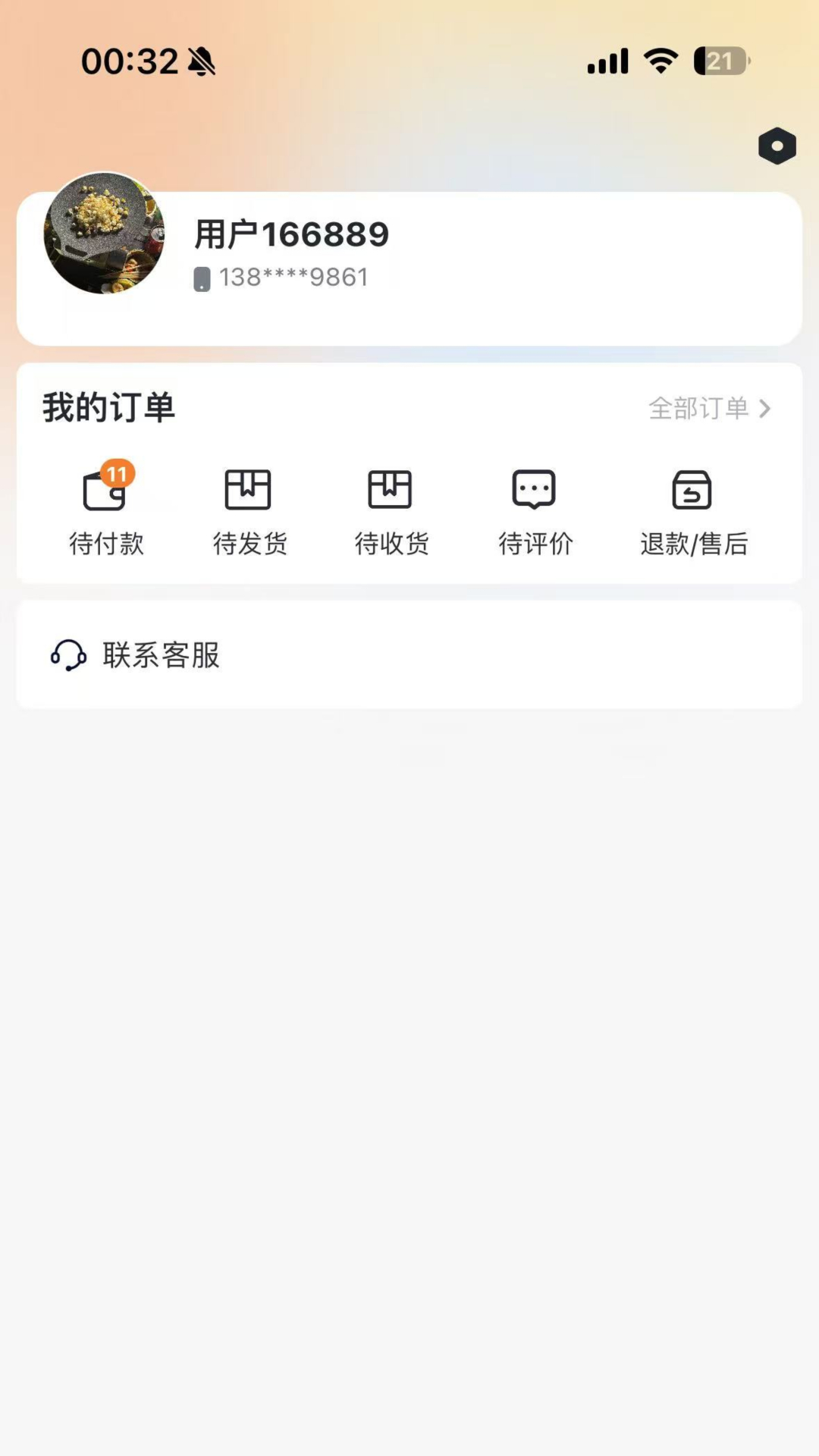The image size is (819, 1456).
Task: Click the 我的订单 section heading
Action: coord(107,407)
